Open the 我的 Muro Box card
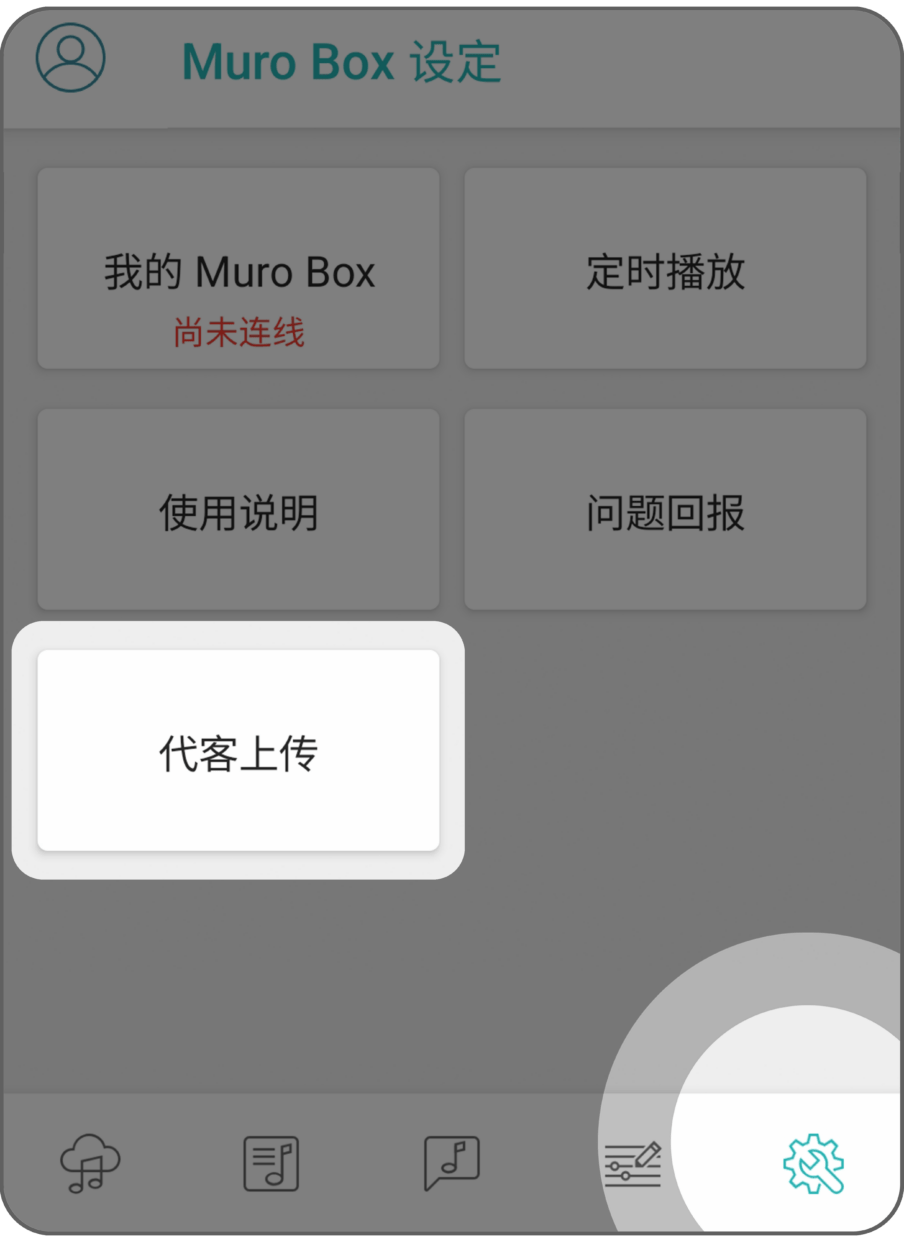This screenshot has height=1243, width=904. (x=238, y=268)
